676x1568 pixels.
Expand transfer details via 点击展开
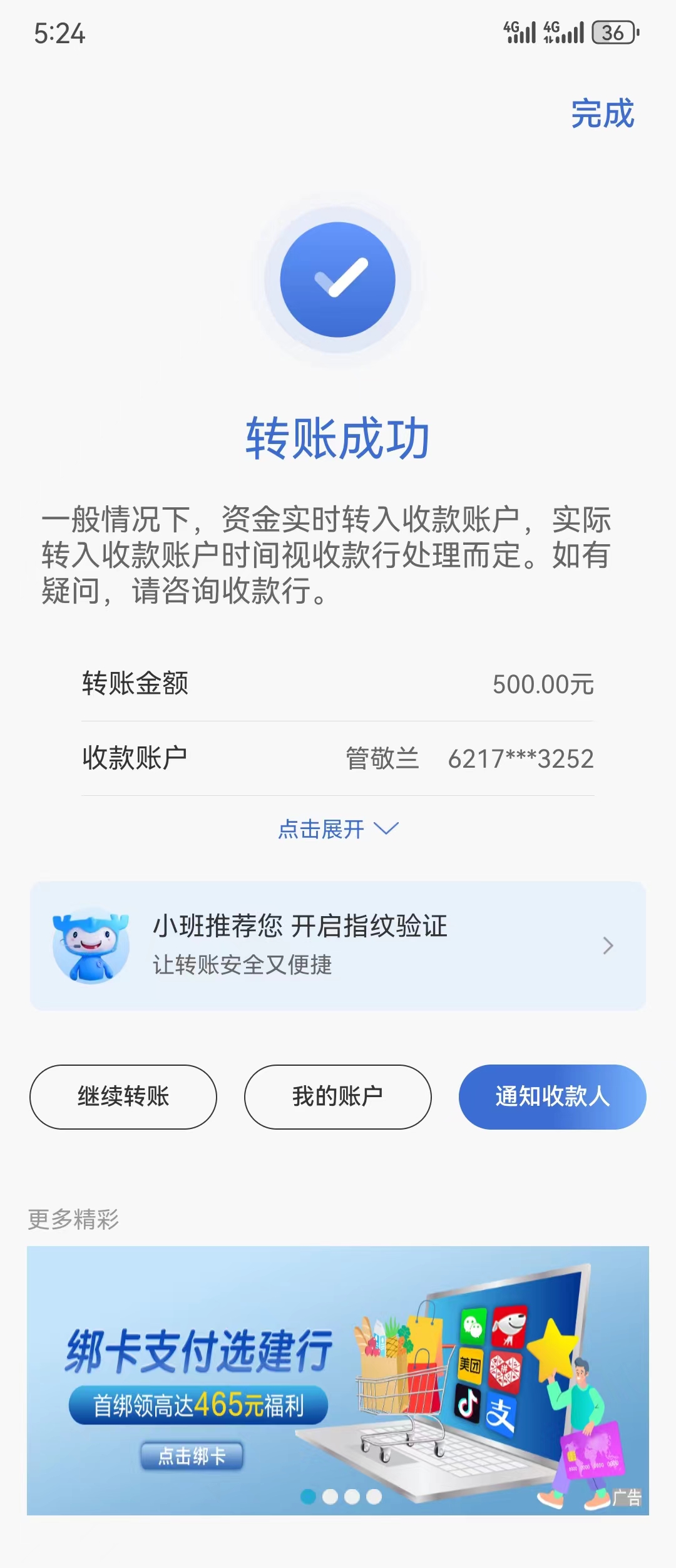[337, 829]
